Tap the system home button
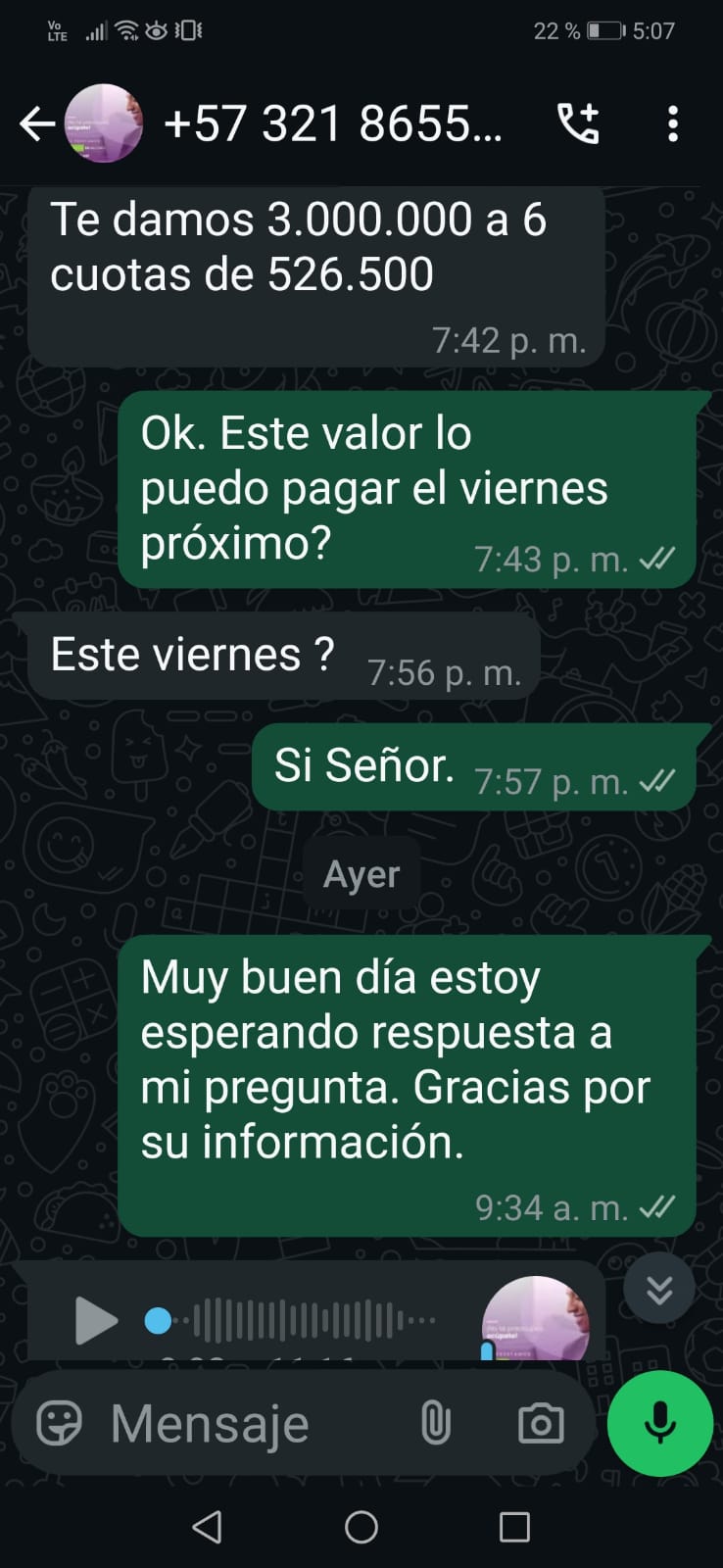Screen dimensions: 723x1568 (x=361, y=1527)
